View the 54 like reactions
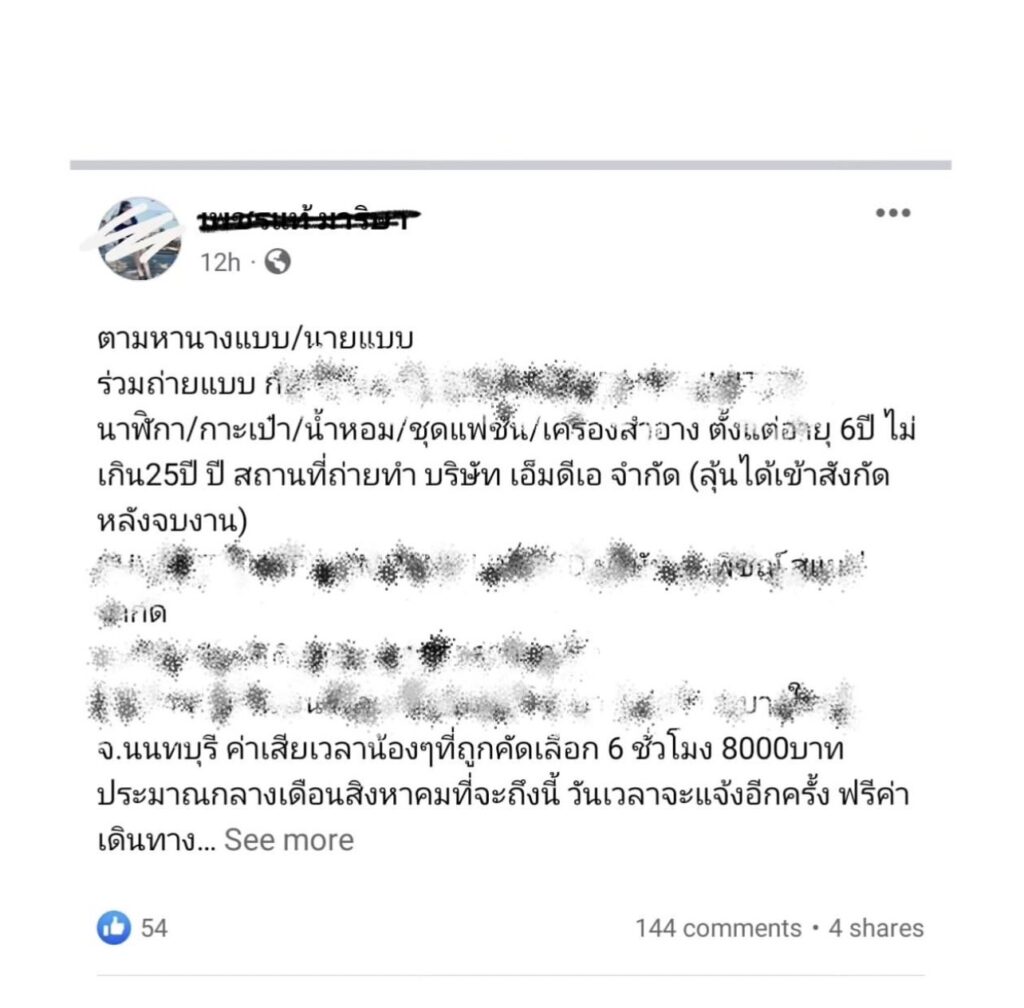 tap(133, 928)
